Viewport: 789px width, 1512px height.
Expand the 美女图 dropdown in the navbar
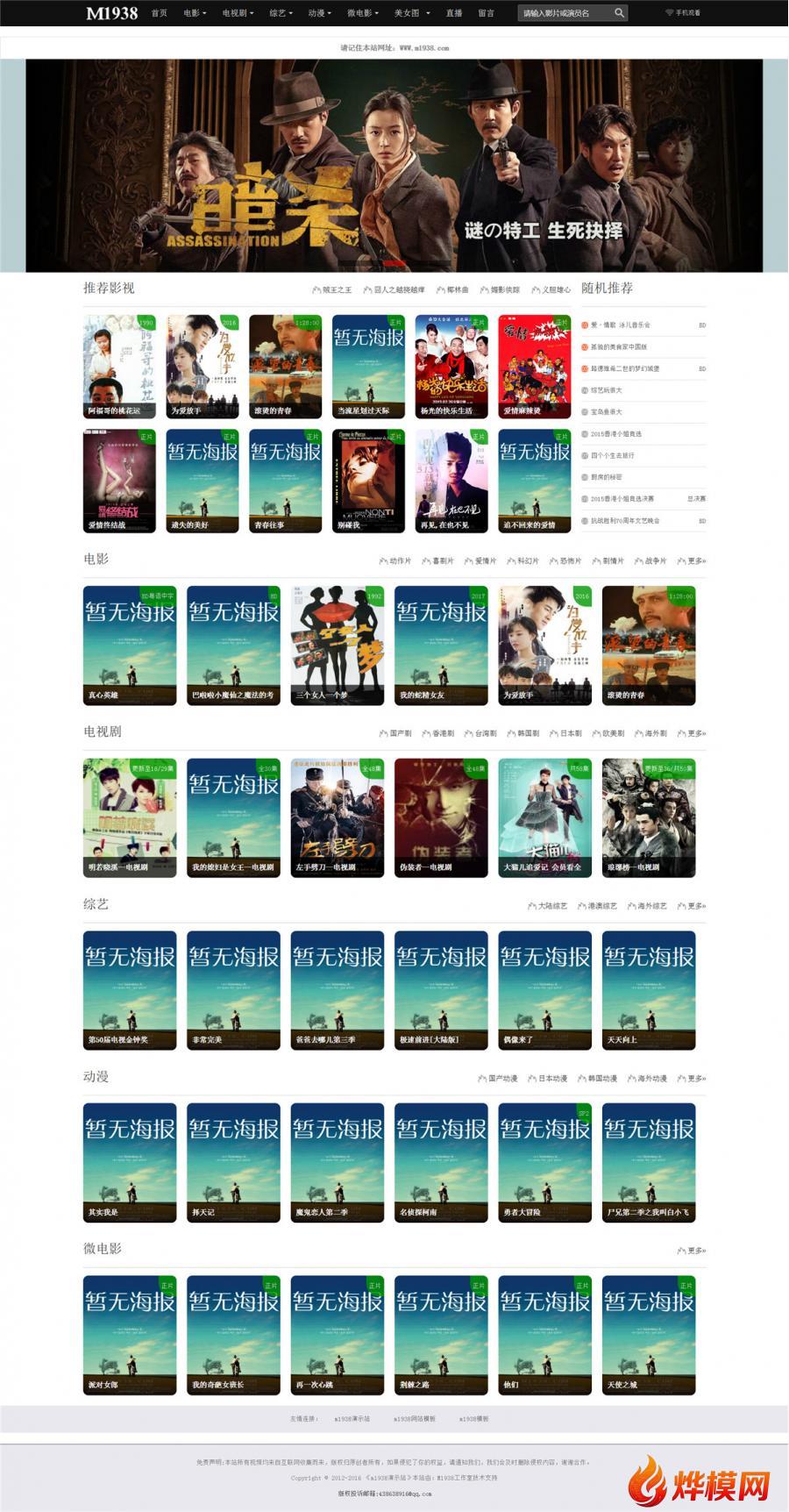coord(409,13)
